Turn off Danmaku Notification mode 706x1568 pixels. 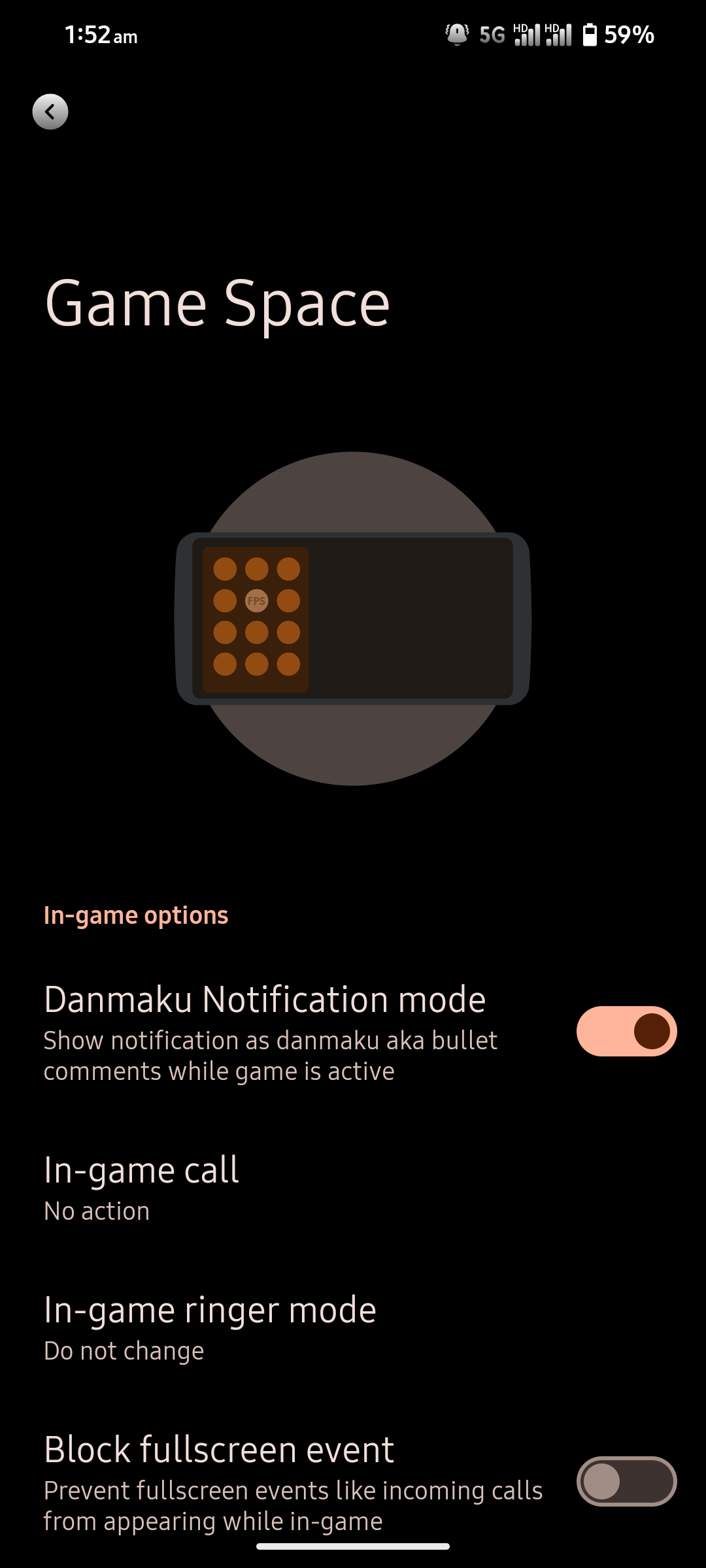pos(626,1031)
